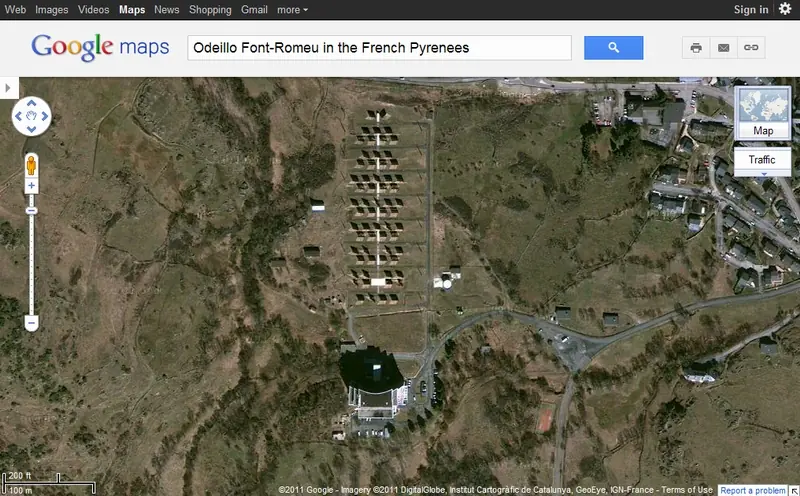Print the map with printer icon
The width and height of the screenshot is (800, 496).
tap(696, 48)
